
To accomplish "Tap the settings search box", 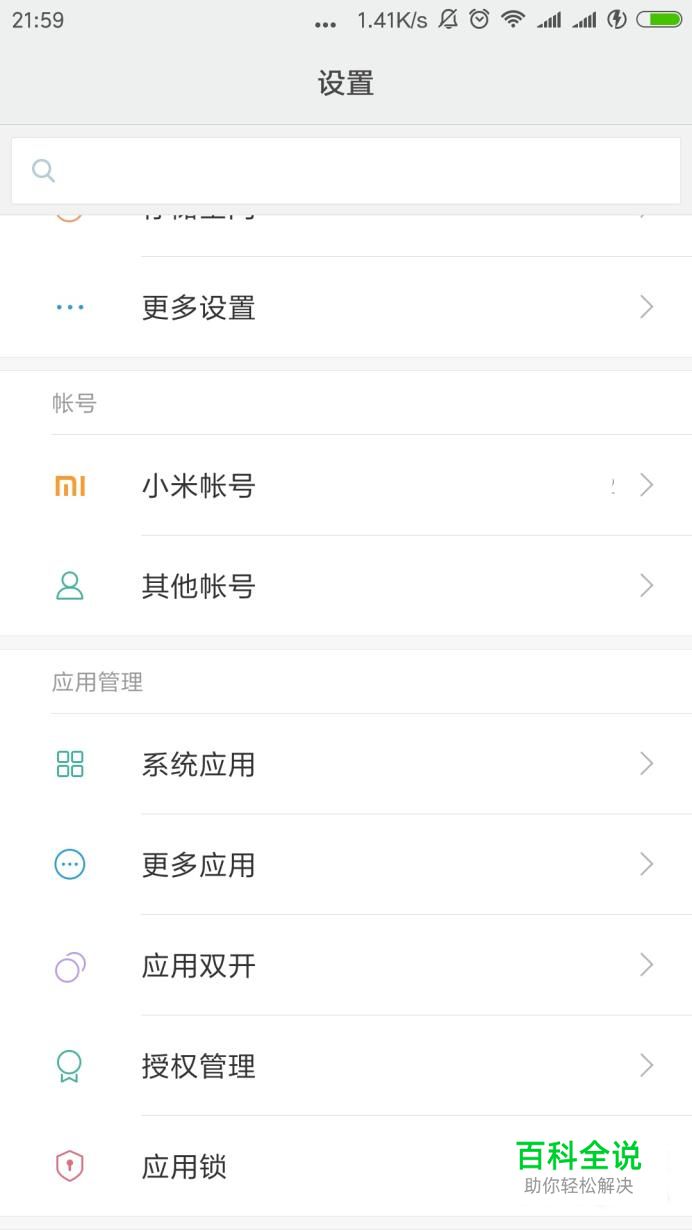I will [346, 171].
